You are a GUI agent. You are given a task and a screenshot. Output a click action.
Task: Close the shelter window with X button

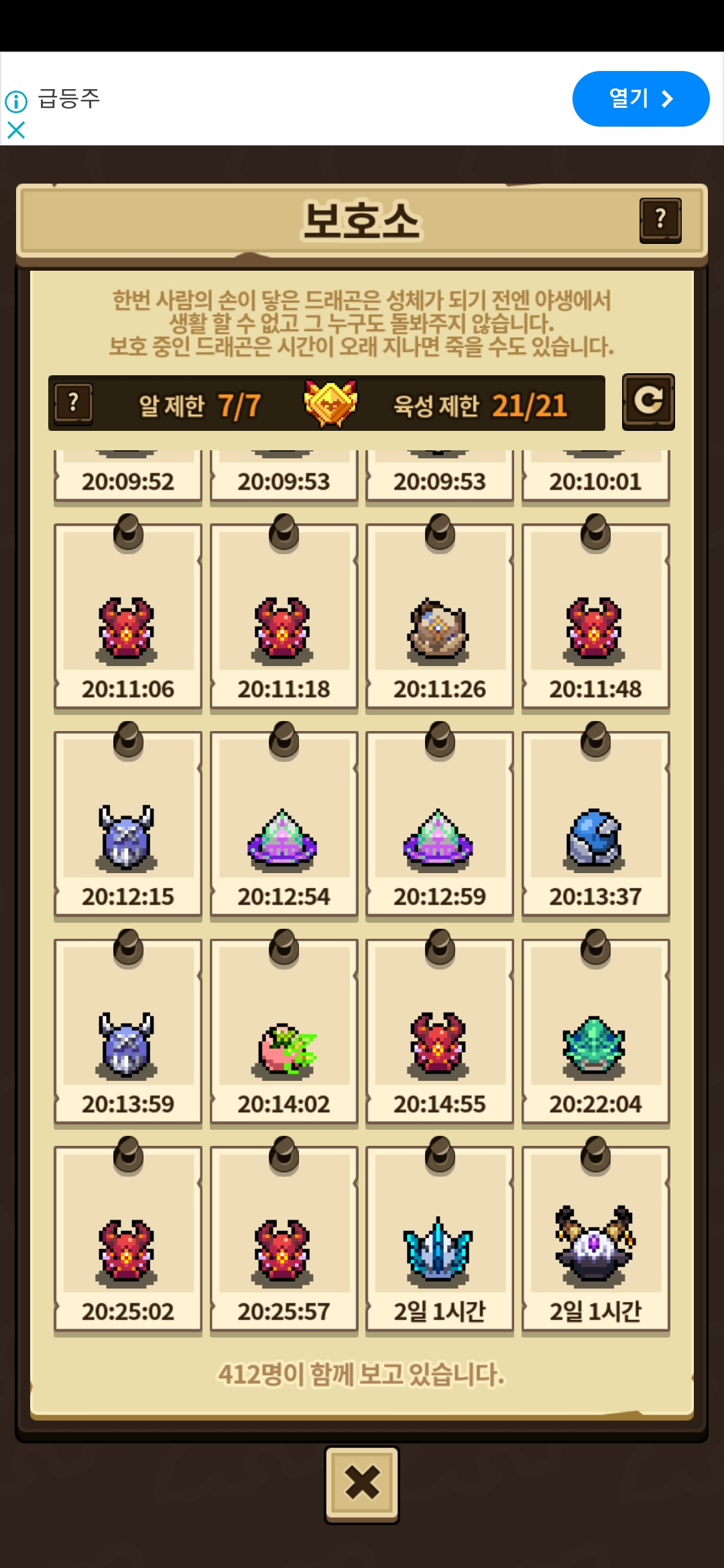(x=362, y=1484)
